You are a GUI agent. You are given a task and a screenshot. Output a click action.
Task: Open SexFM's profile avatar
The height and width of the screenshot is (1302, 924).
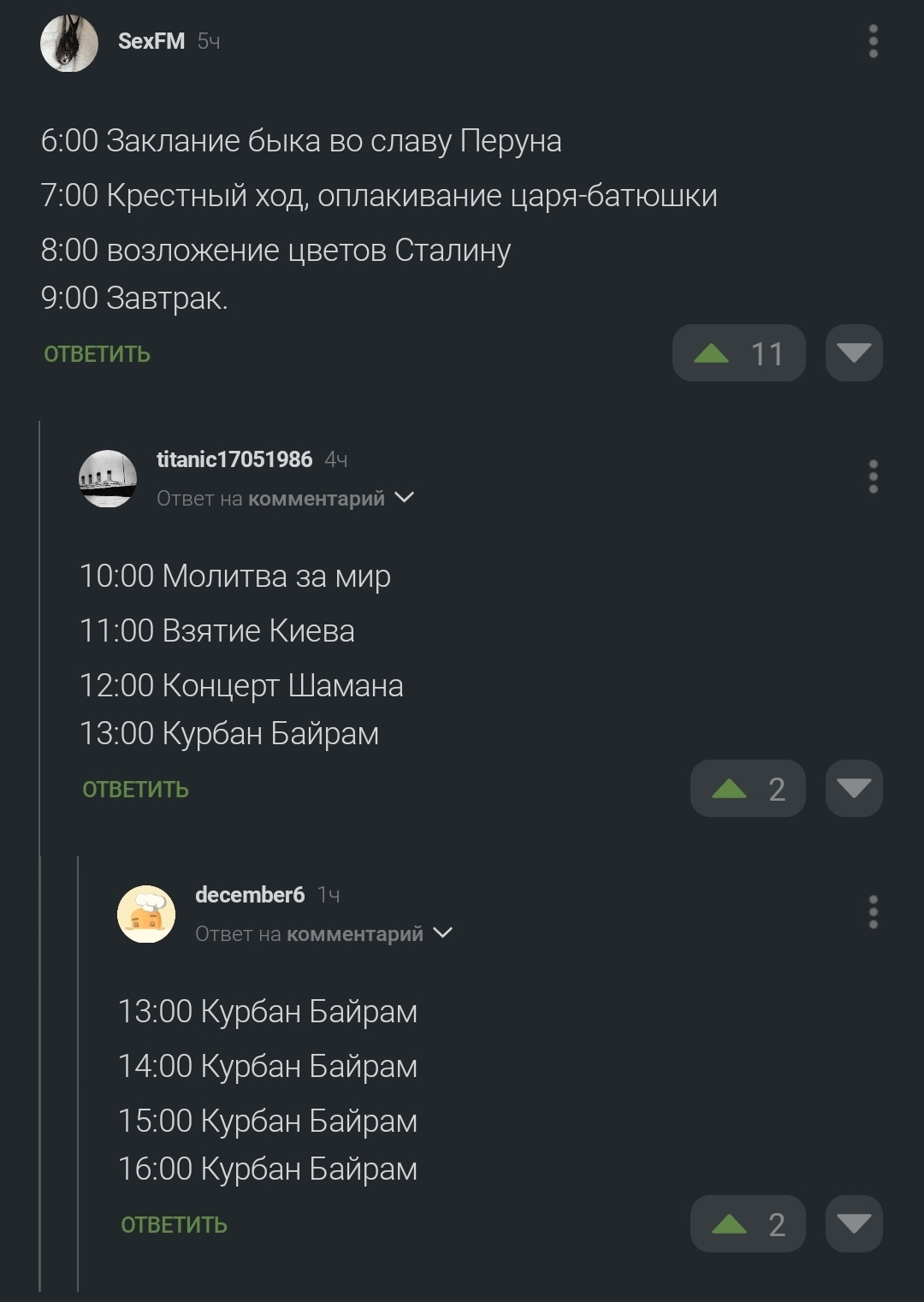[69, 43]
